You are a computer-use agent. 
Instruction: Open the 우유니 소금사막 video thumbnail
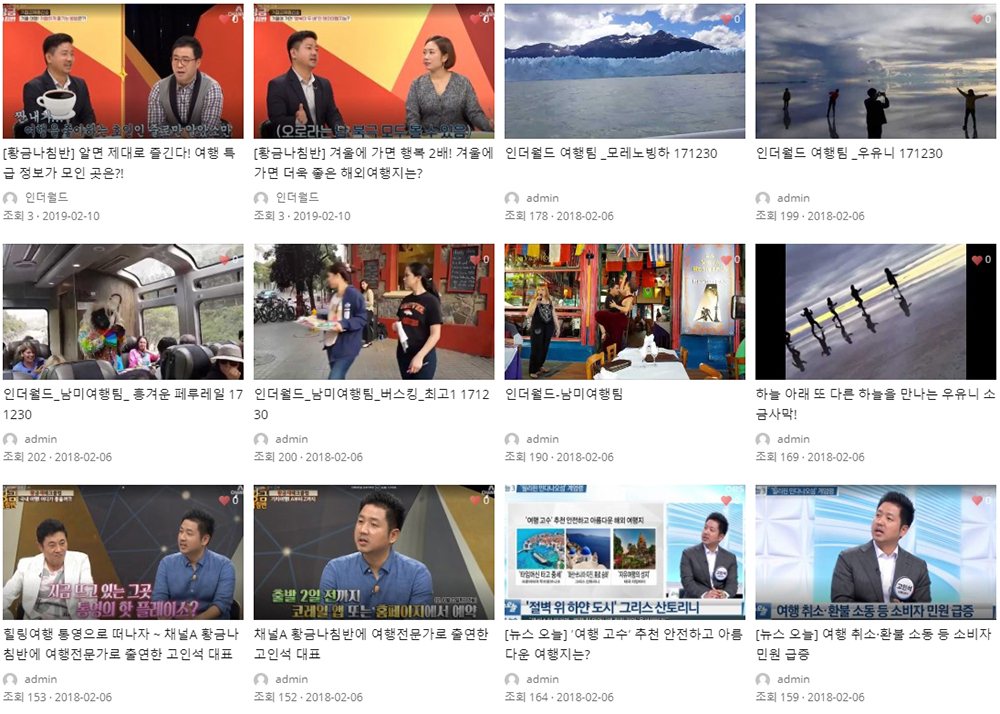coord(876,312)
